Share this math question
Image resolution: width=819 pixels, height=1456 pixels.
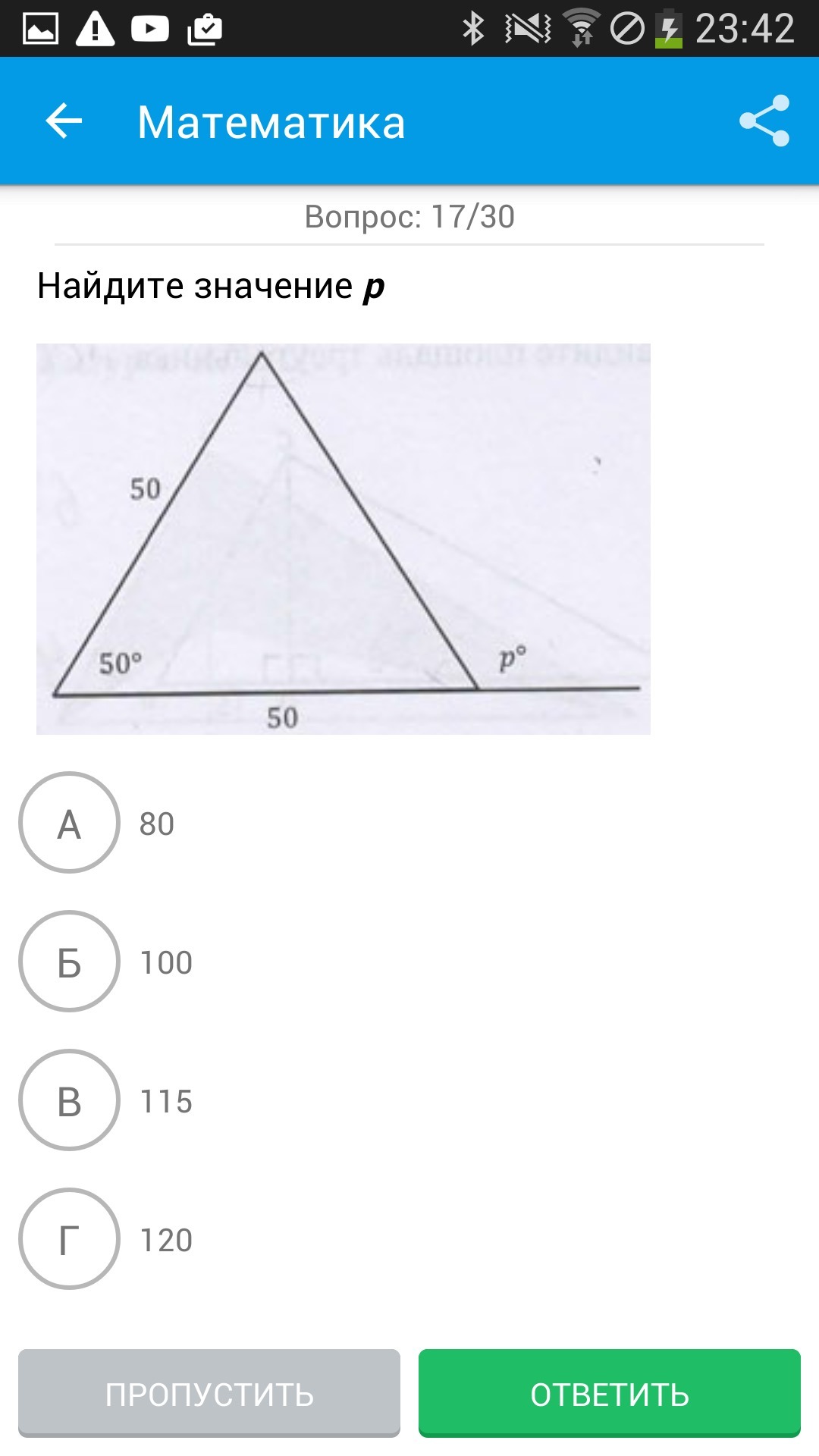point(764,121)
